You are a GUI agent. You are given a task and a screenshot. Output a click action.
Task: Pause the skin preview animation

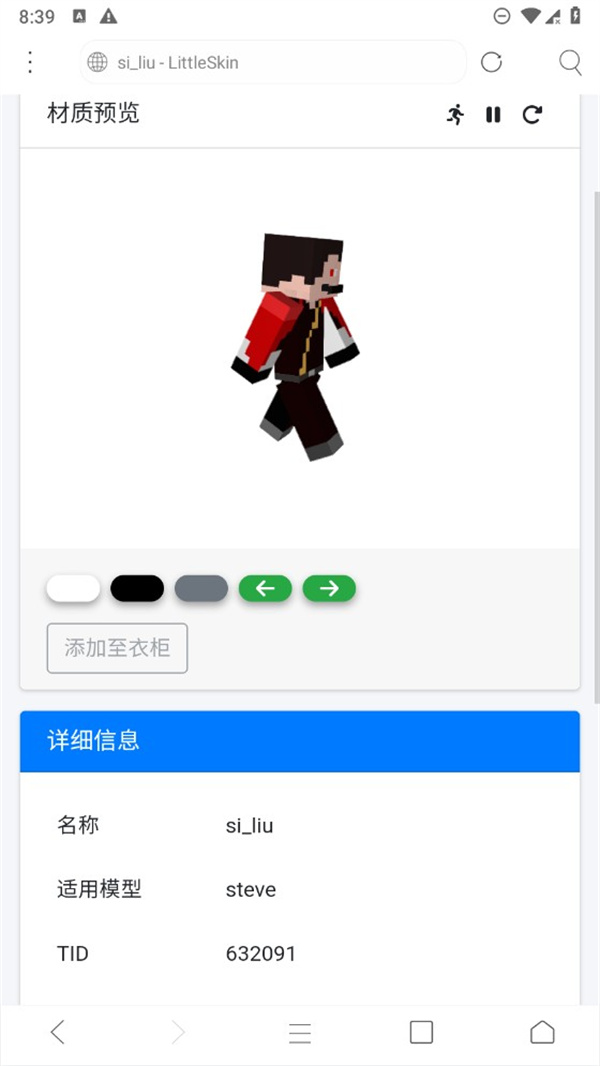click(x=493, y=114)
